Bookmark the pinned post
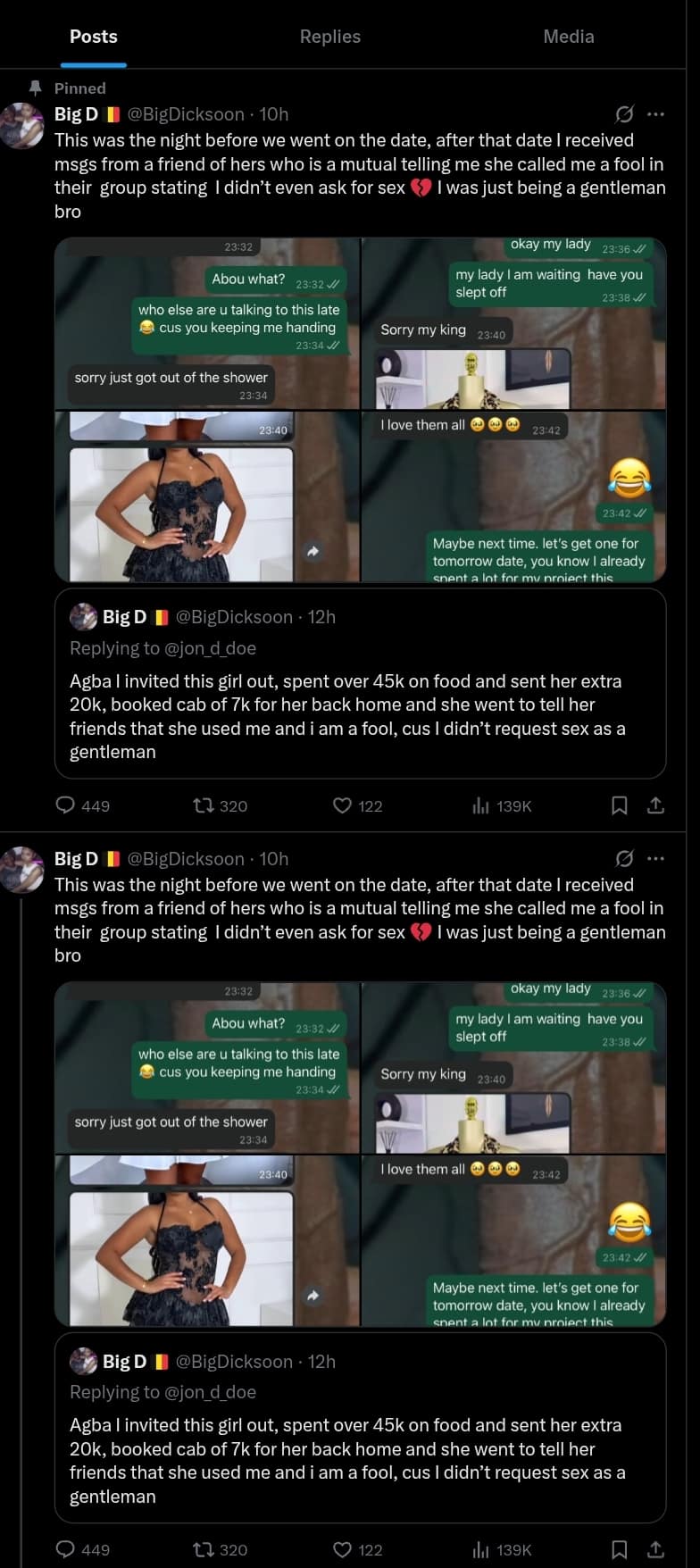 (619, 805)
